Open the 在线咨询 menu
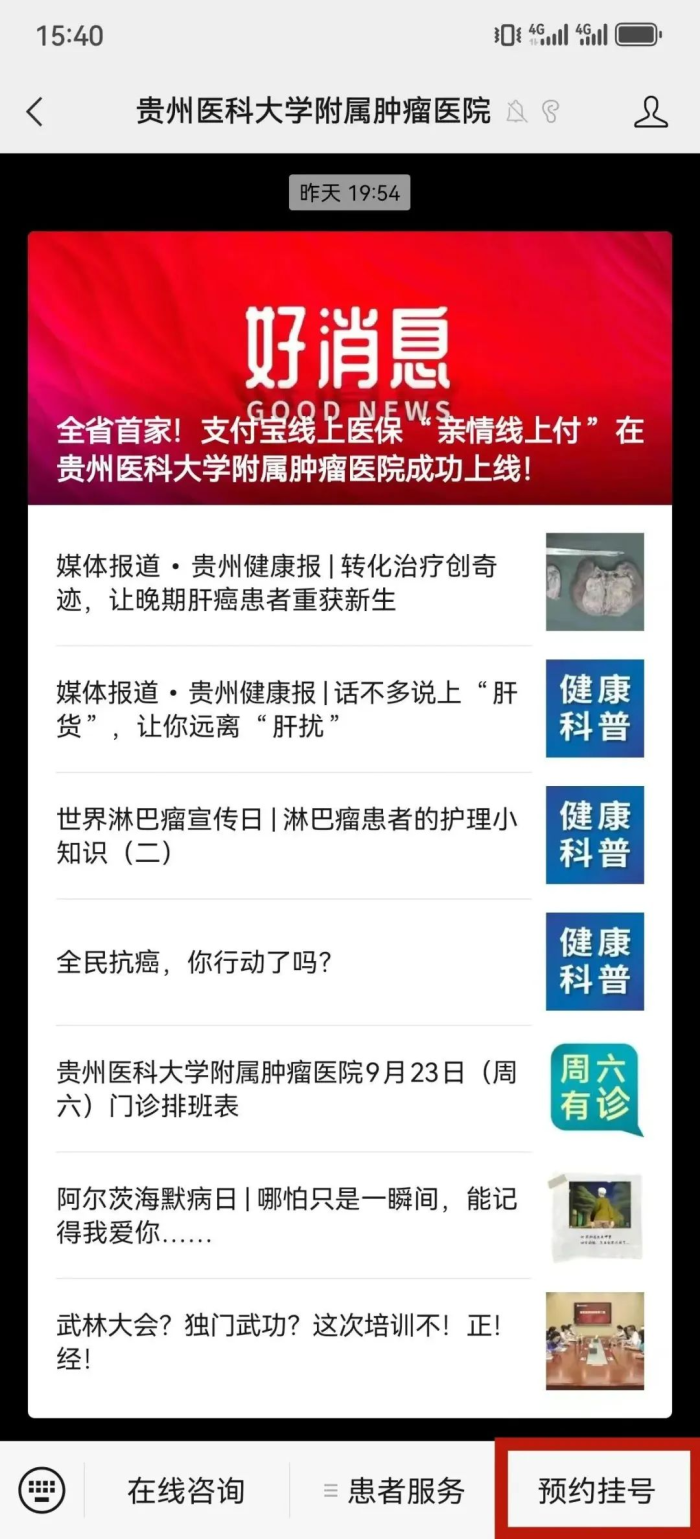The height and width of the screenshot is (1539, 700). (x=186, y=1490)
